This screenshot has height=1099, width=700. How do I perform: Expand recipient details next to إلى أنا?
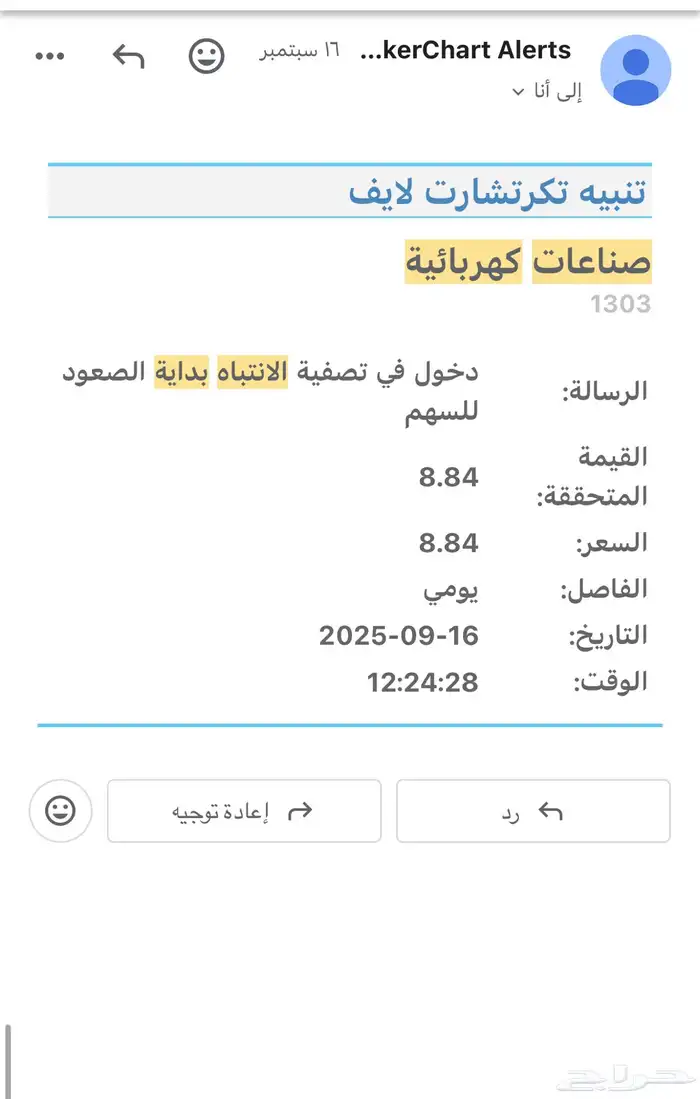coord(518,92)
